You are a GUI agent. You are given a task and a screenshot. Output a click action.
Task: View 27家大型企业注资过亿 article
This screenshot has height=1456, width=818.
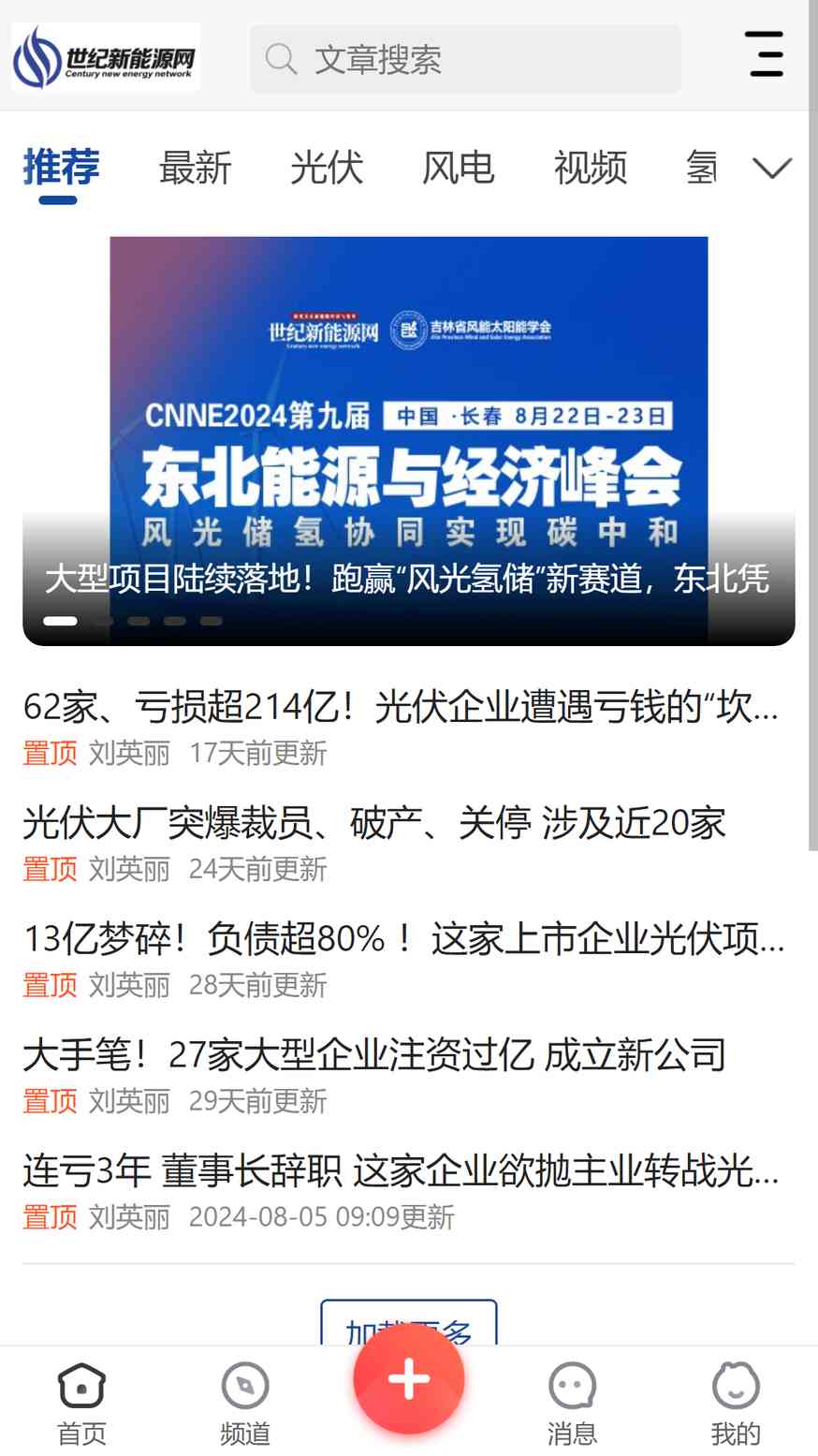(x=374, y=1055)
